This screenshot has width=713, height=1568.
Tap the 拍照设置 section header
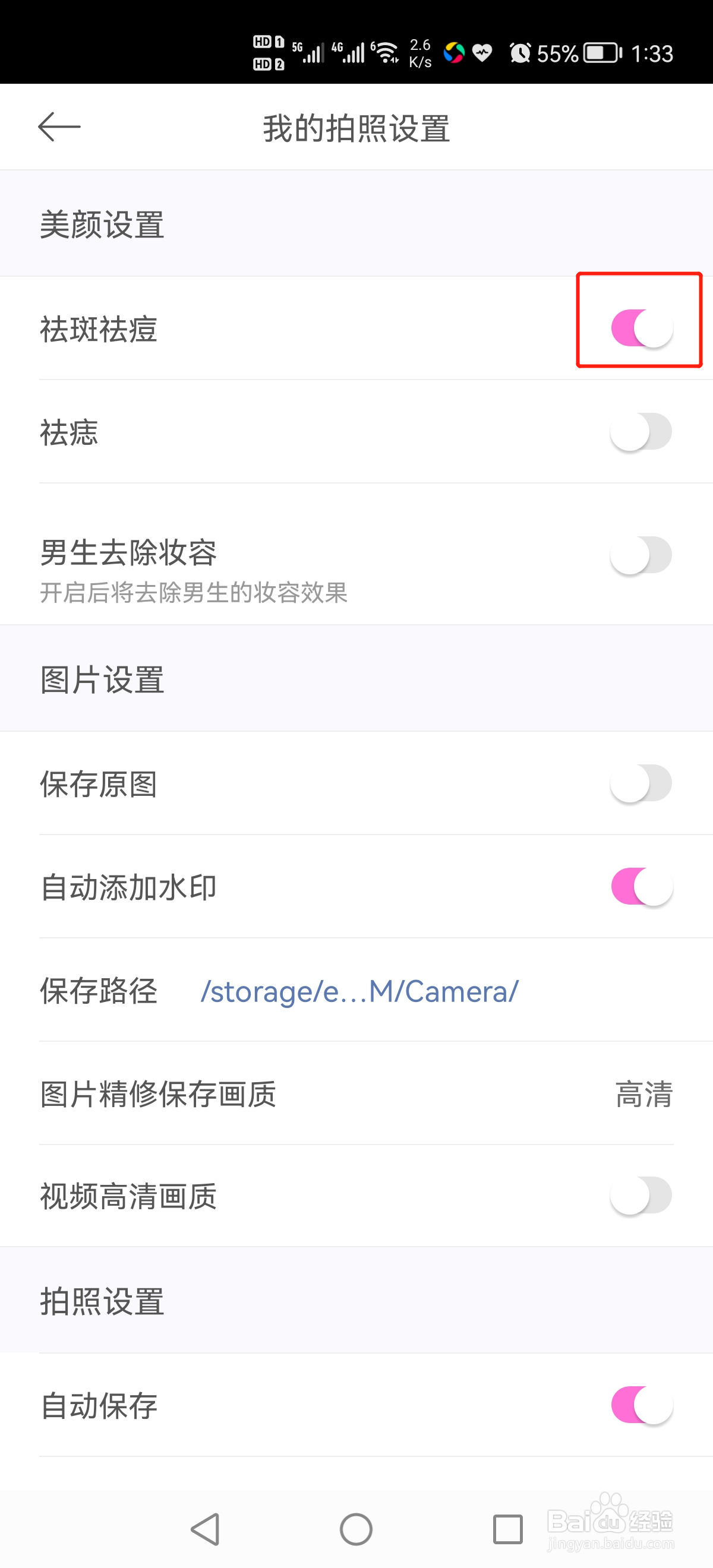click(102, 1300)
